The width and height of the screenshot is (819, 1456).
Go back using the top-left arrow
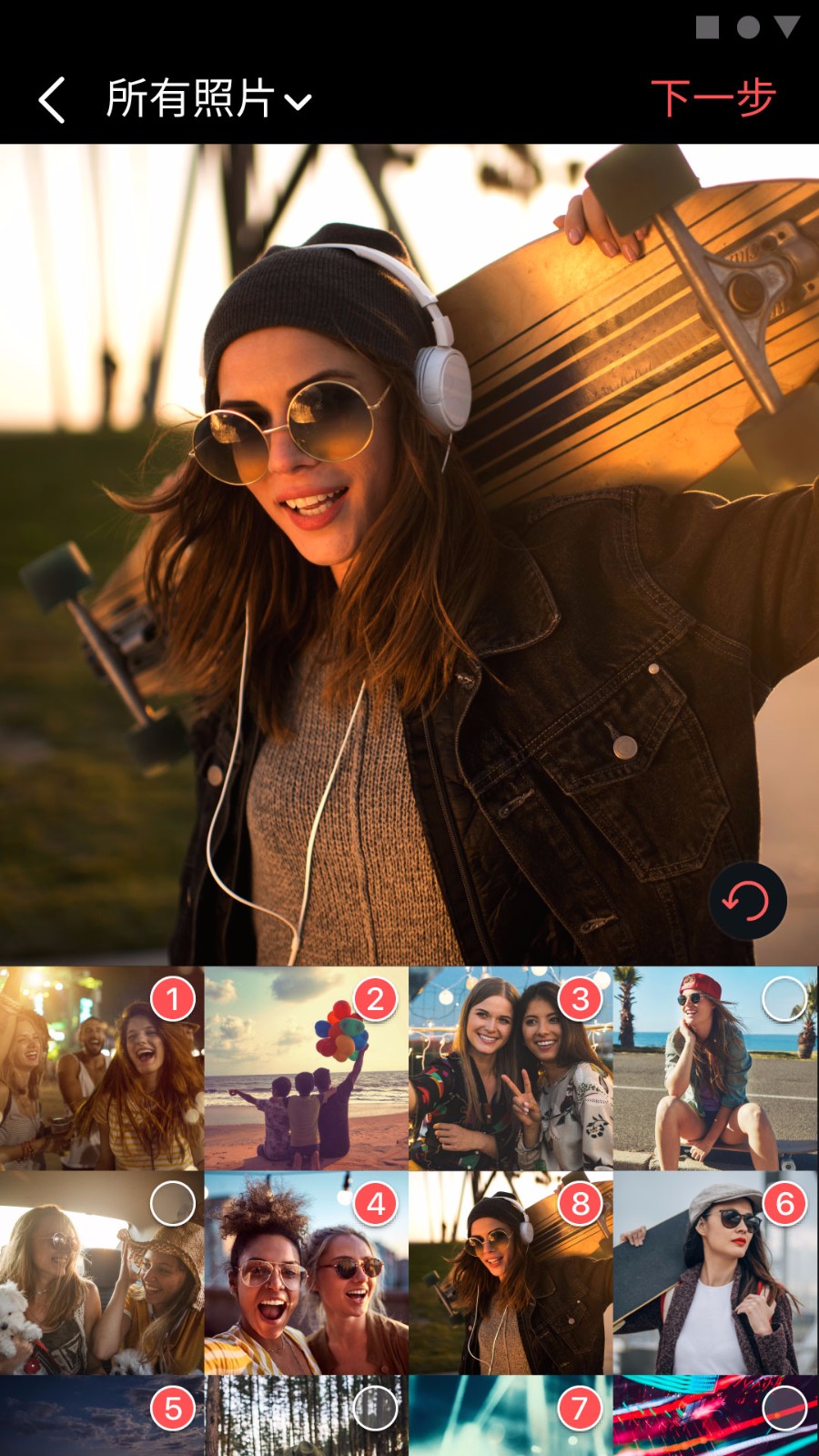coord(52,99)
